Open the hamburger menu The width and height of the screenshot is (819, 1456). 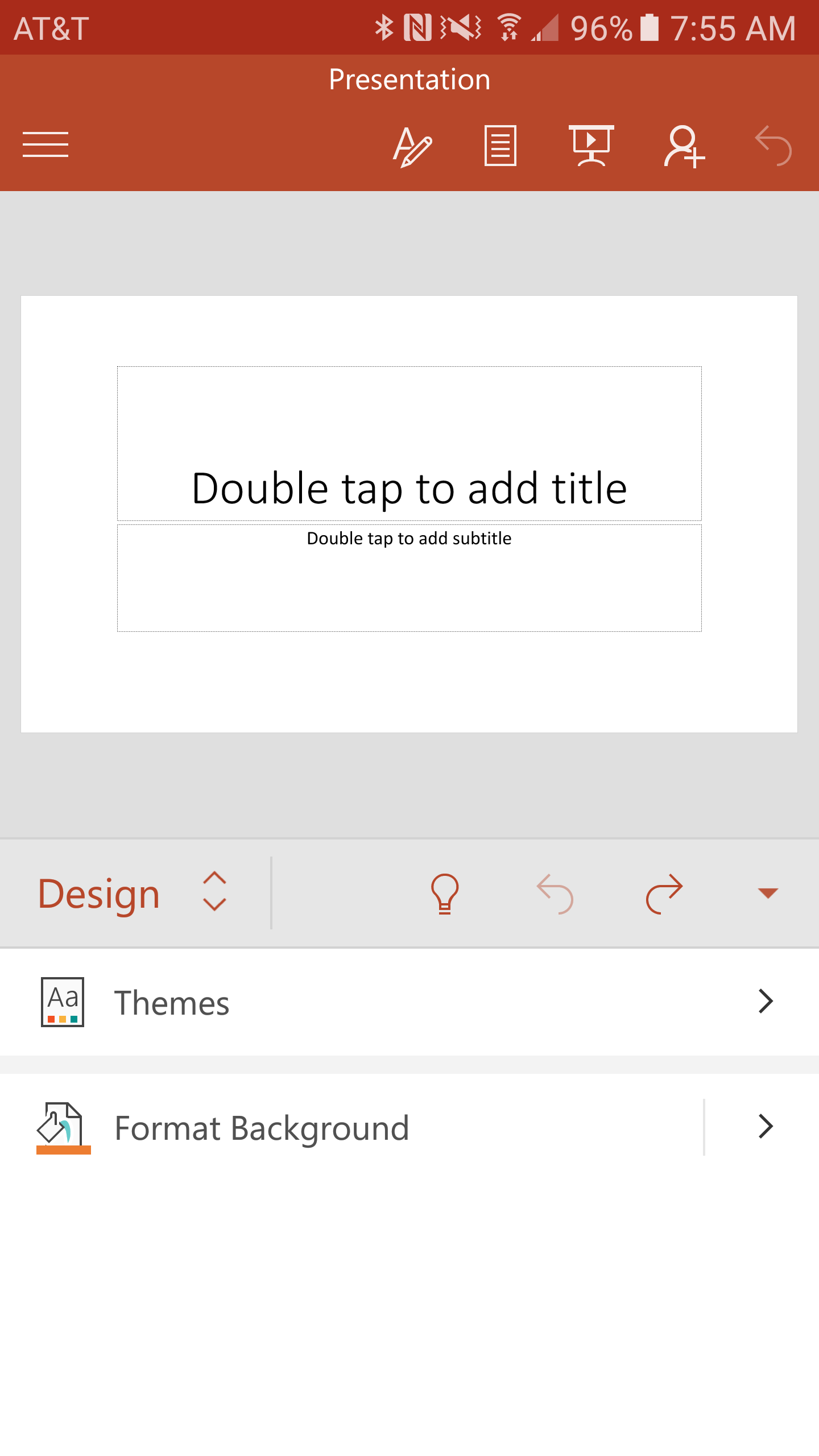click(x=45, y=144)
